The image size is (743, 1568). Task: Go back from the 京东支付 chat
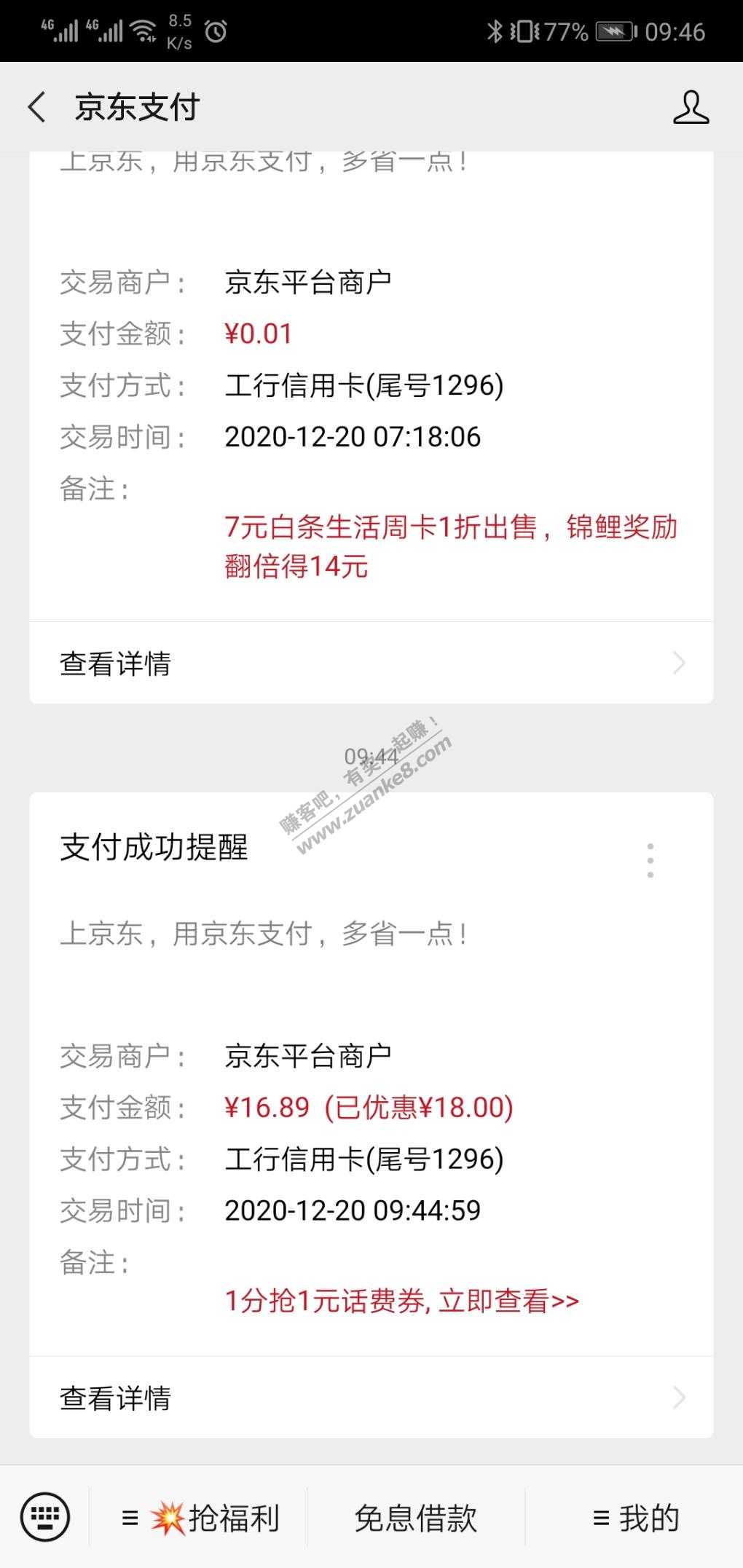point(36,107)
